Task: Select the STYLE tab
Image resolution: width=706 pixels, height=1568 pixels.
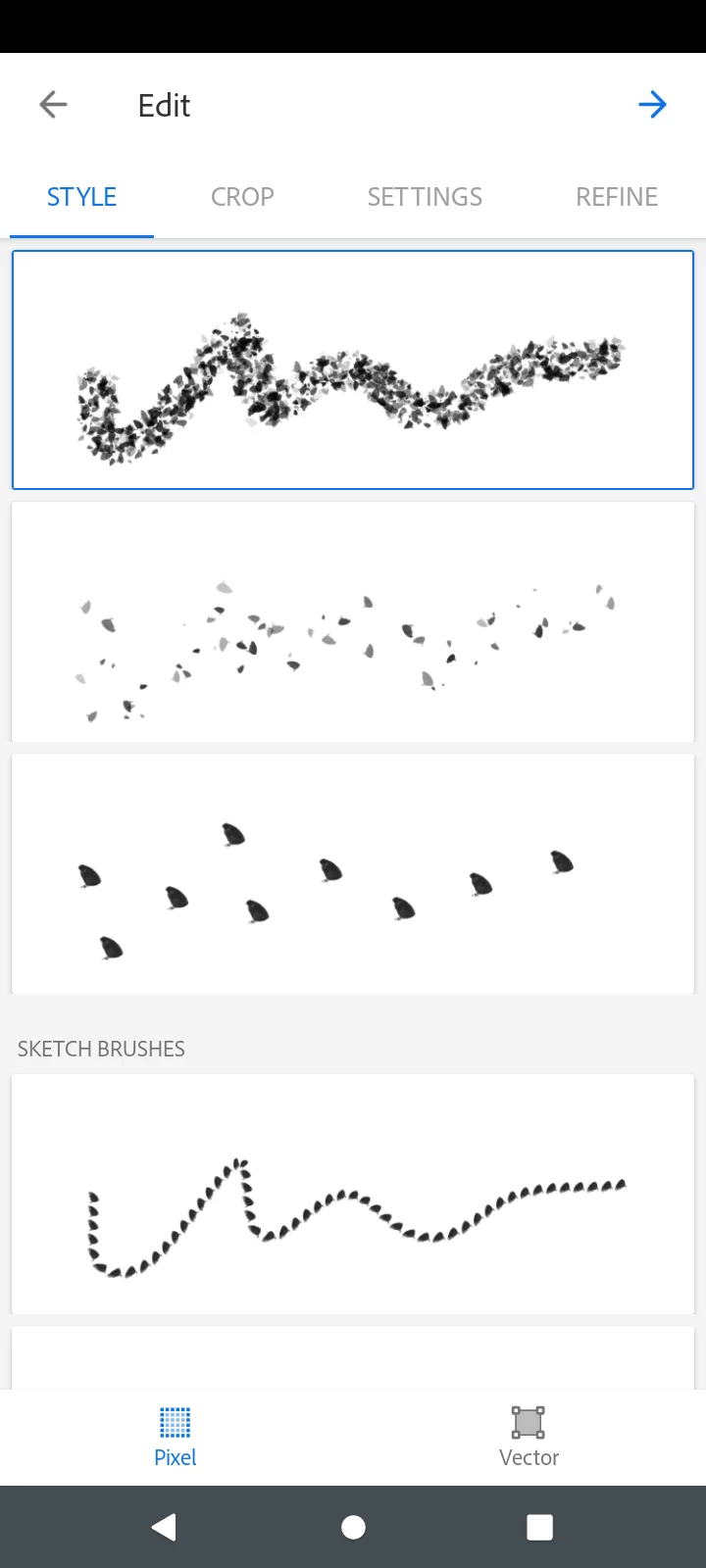Action: coord(81,197)
